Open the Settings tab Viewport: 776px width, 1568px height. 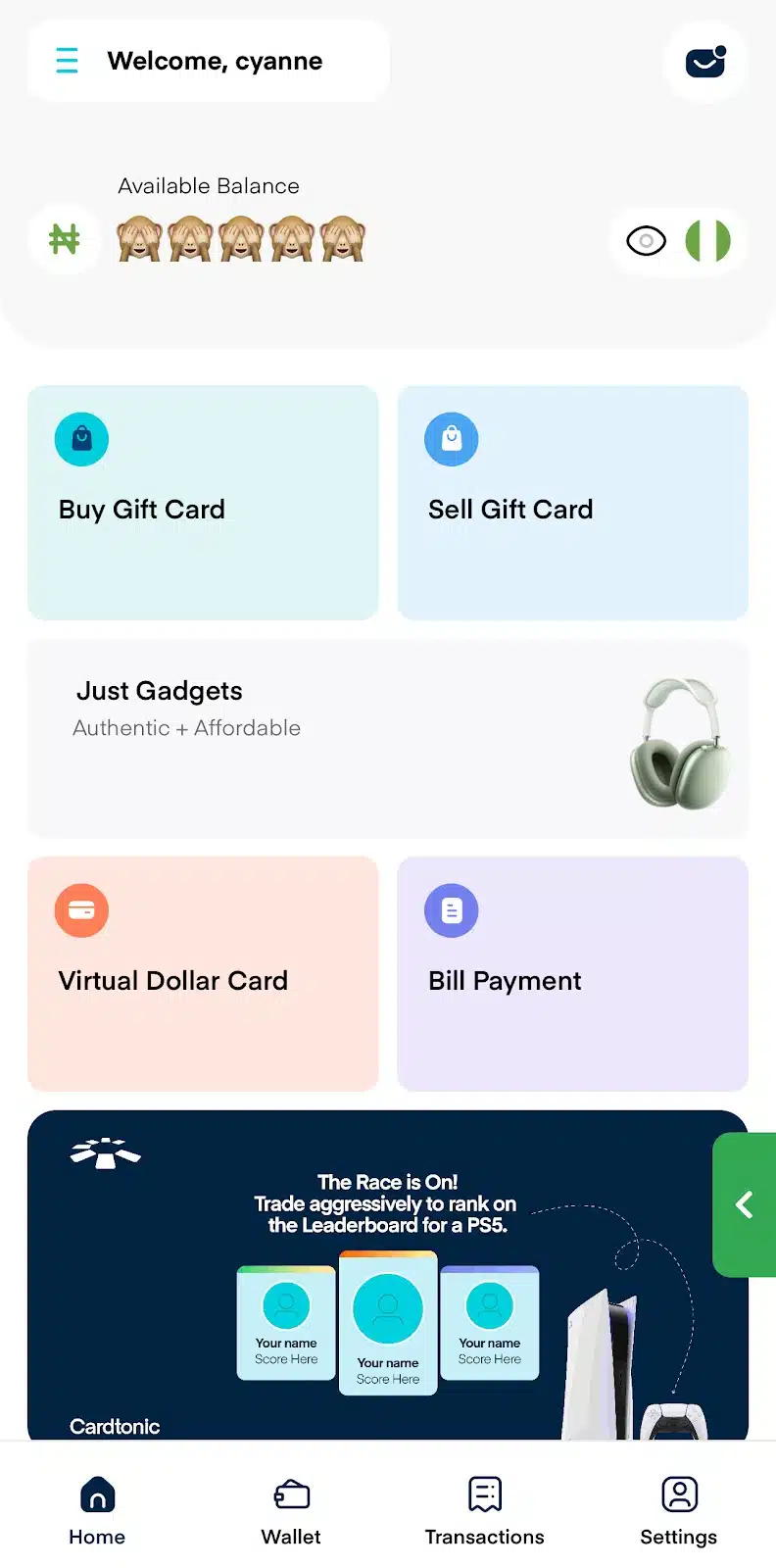pos(679,1510)
